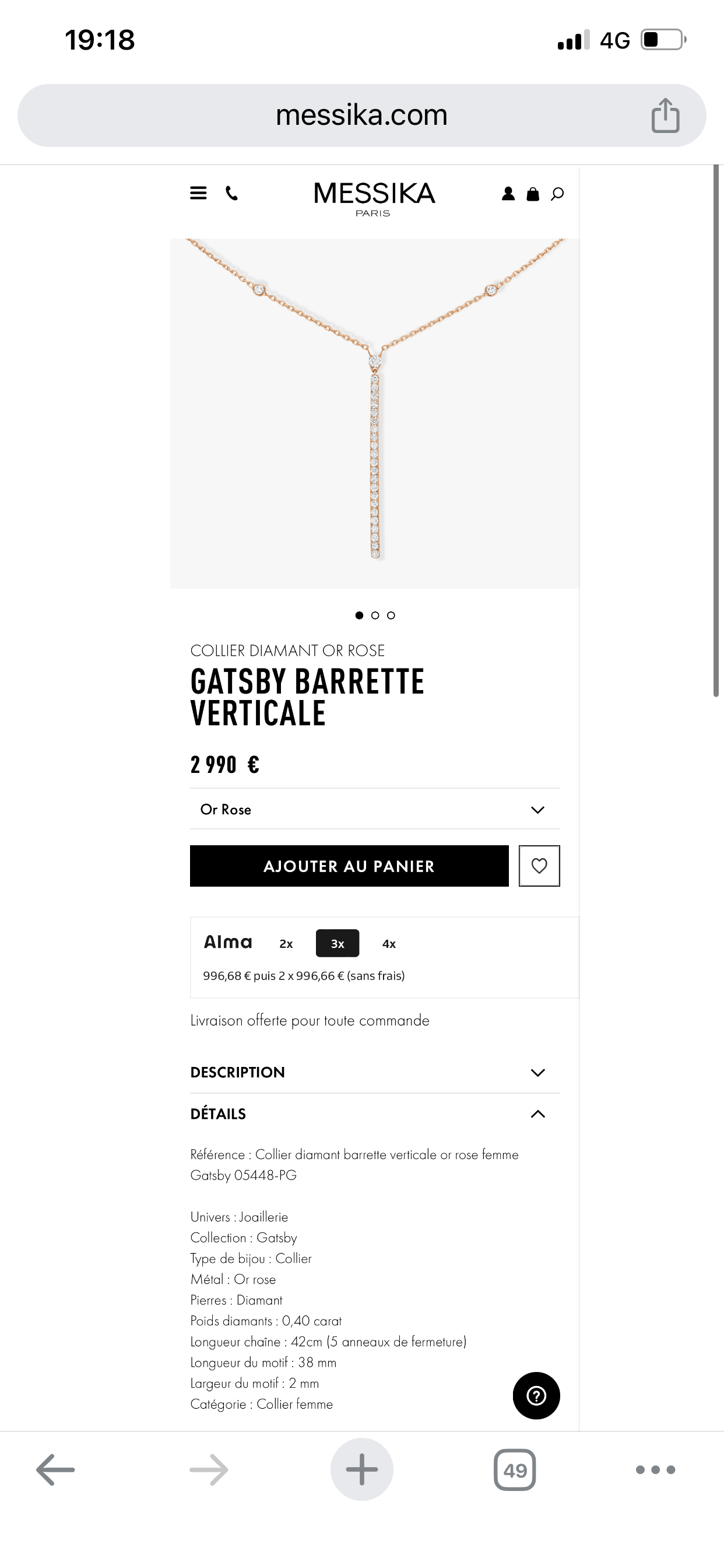Viewport: 724px width, 1568px height.
Task: Open the Or Rose metal dropdown
Action: 374,810
